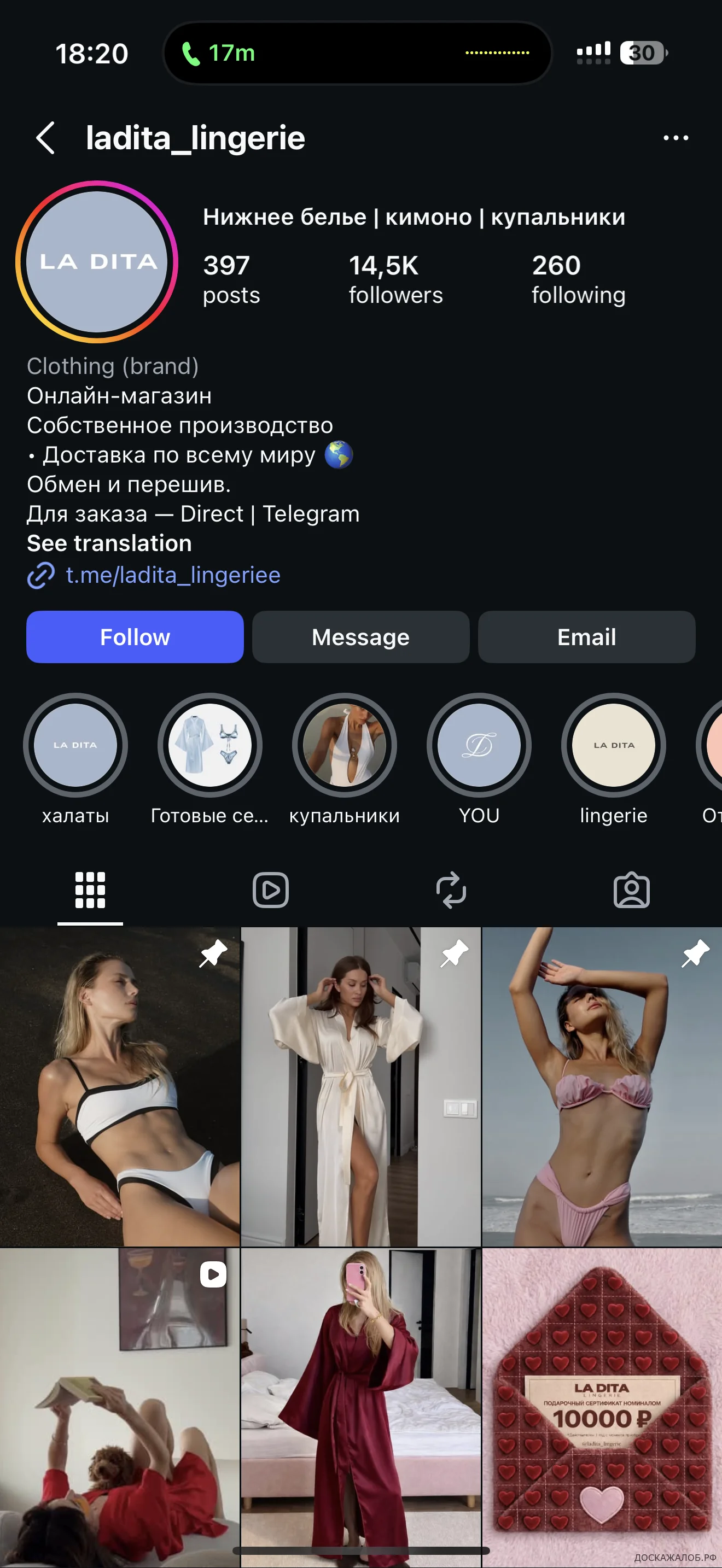The height and width of the screenshot is (1568, 722).
Task: Message this account
Action: tap(360, 637)
